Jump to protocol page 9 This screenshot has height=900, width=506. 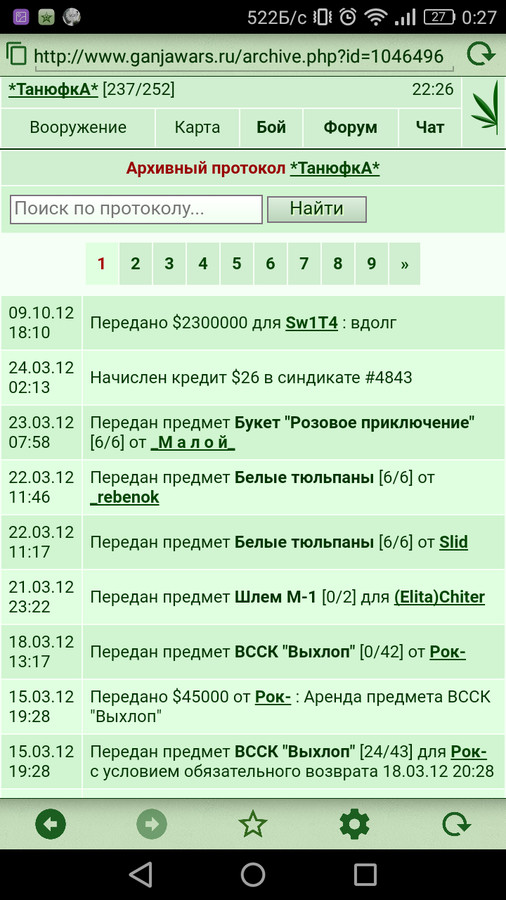tap(372, 263)
